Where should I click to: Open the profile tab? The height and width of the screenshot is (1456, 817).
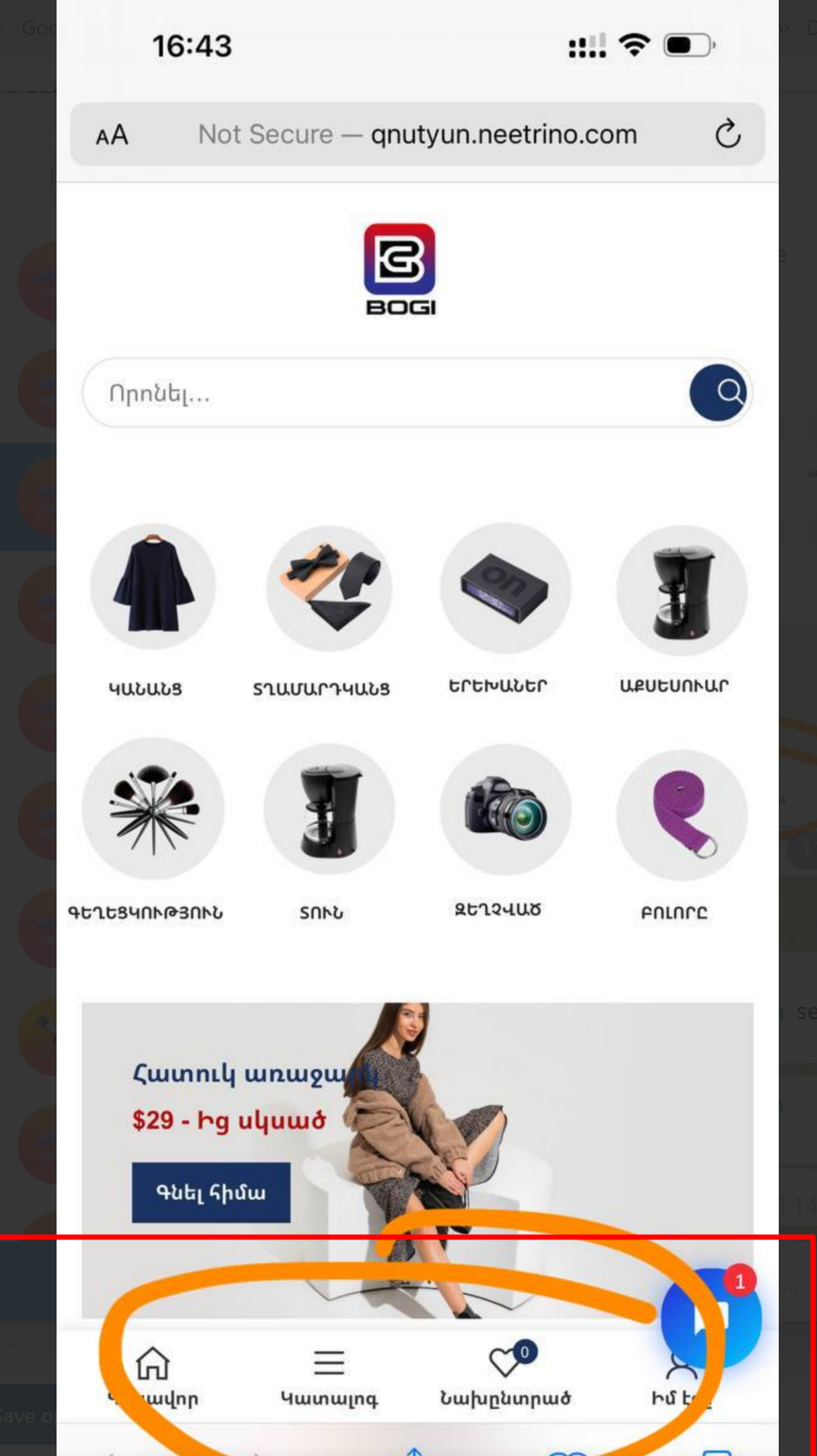point(681,1378)
